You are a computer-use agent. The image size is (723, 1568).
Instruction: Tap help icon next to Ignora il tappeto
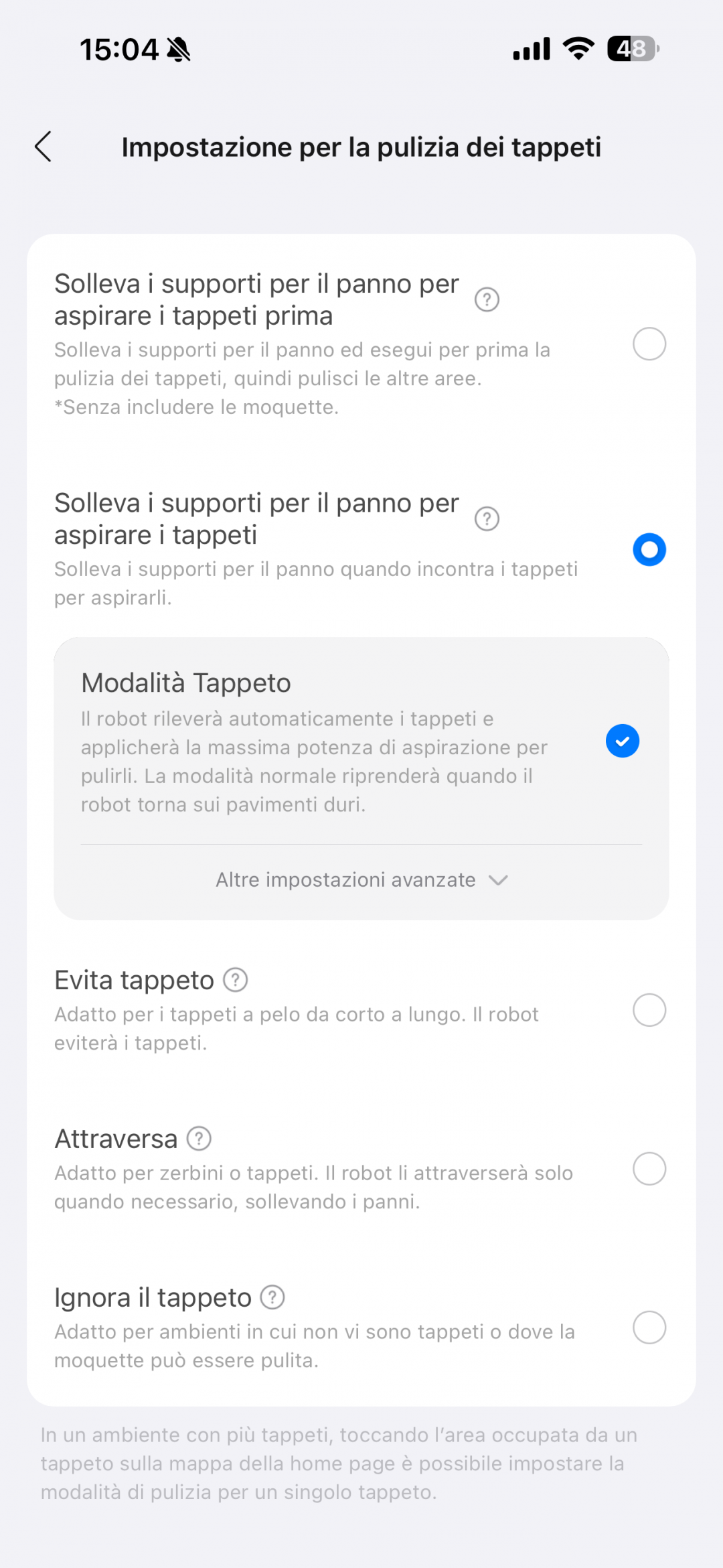point(272,1297)
